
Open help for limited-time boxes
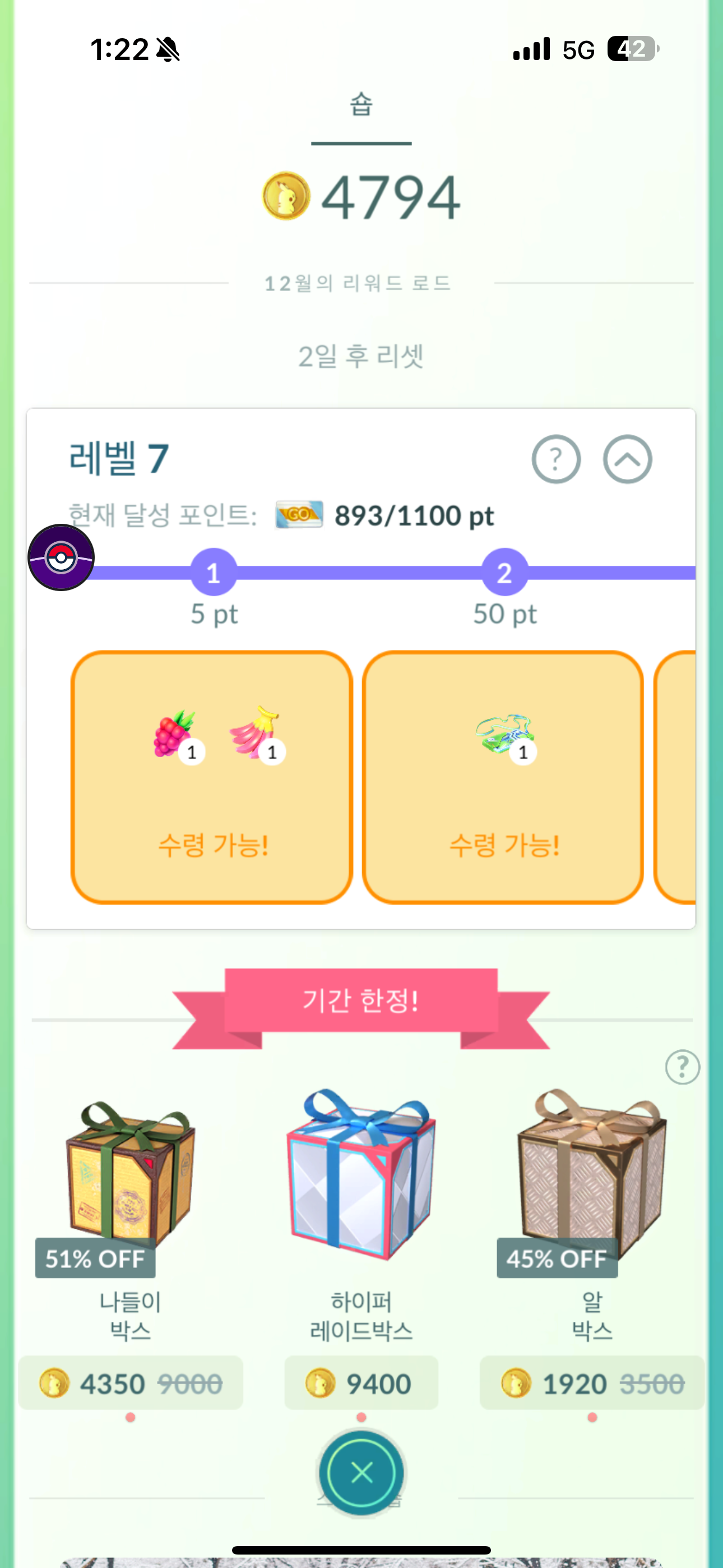(x=682, y=1067)
